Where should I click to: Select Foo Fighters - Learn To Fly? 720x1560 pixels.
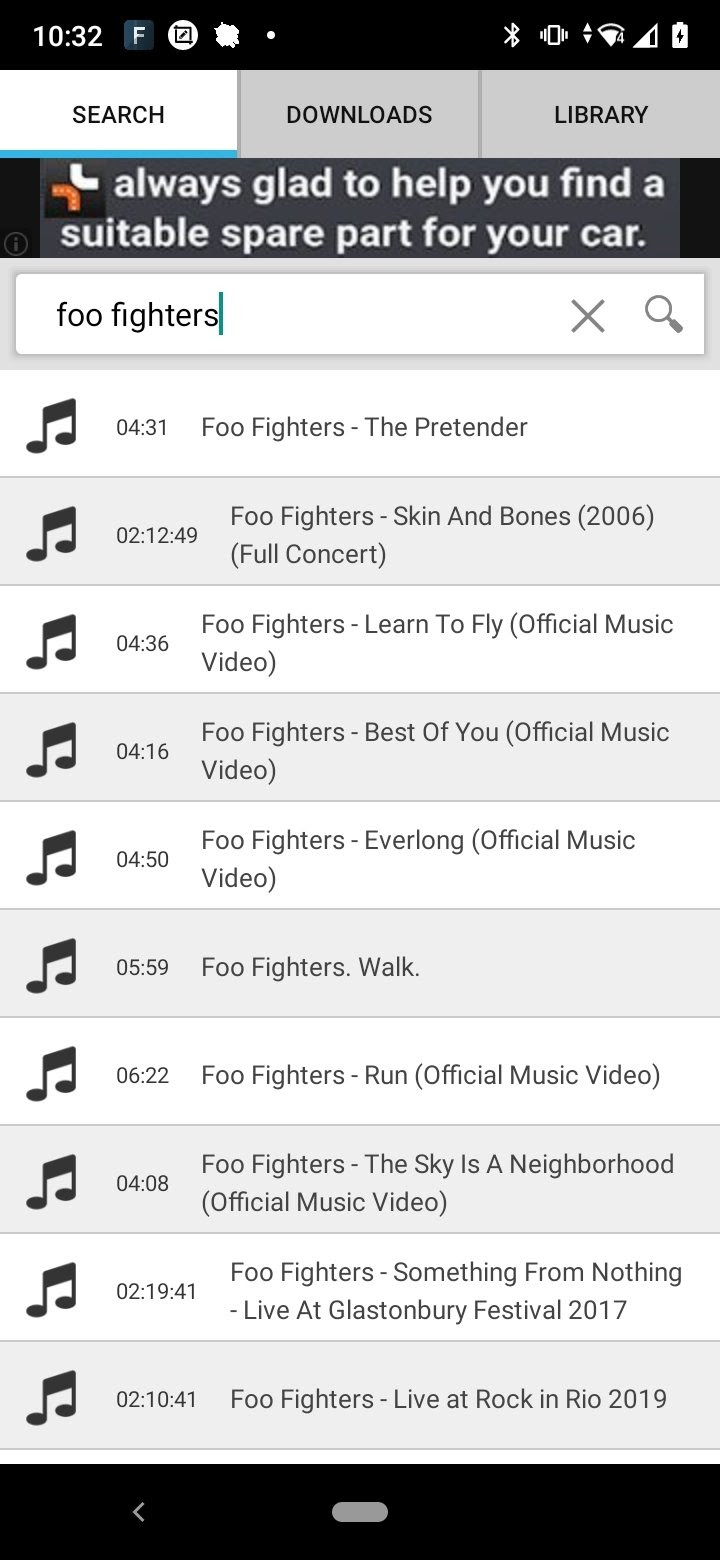tap(436, 642)
